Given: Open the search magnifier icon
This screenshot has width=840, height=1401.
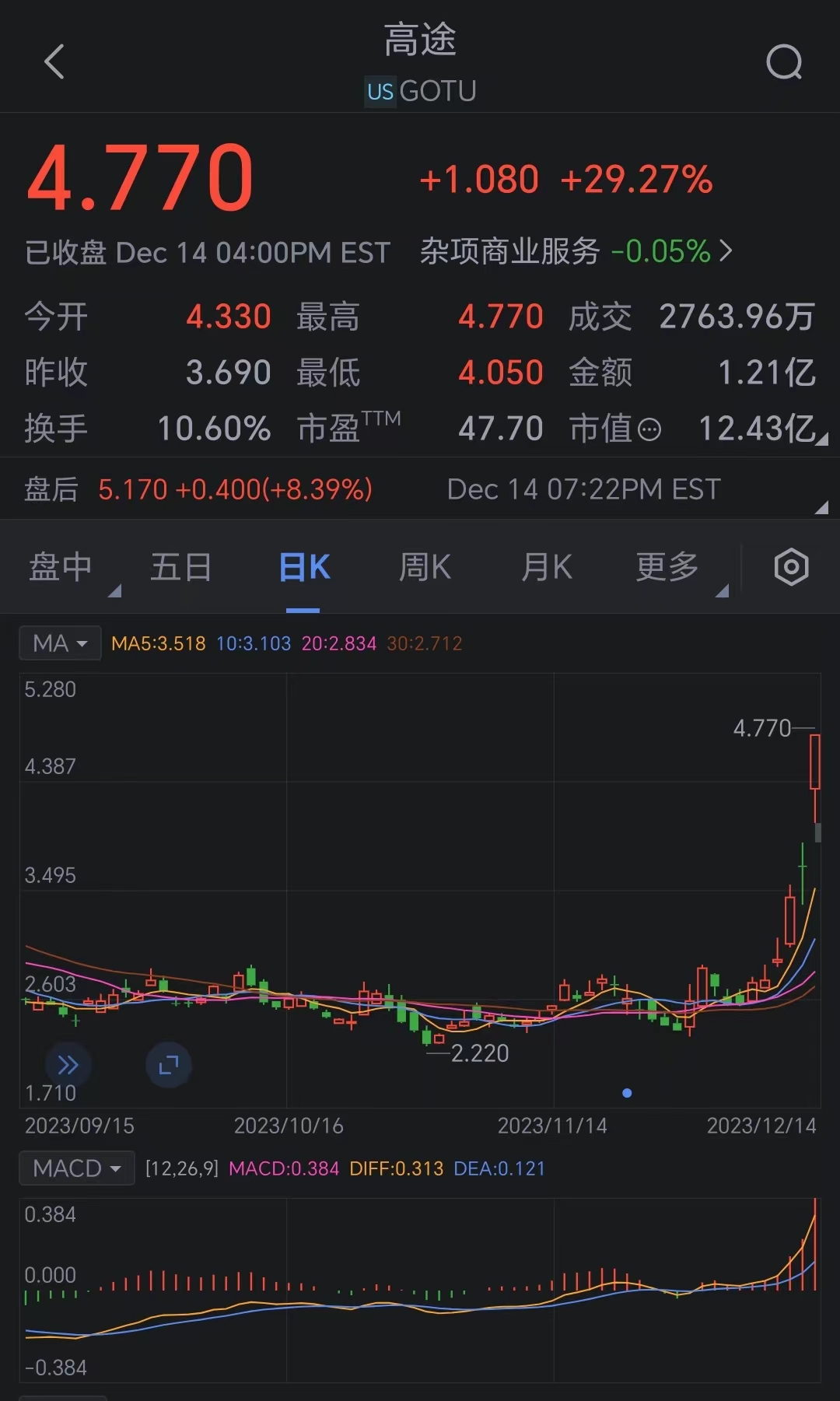Looking at the screenshot, I should point(784,62).
